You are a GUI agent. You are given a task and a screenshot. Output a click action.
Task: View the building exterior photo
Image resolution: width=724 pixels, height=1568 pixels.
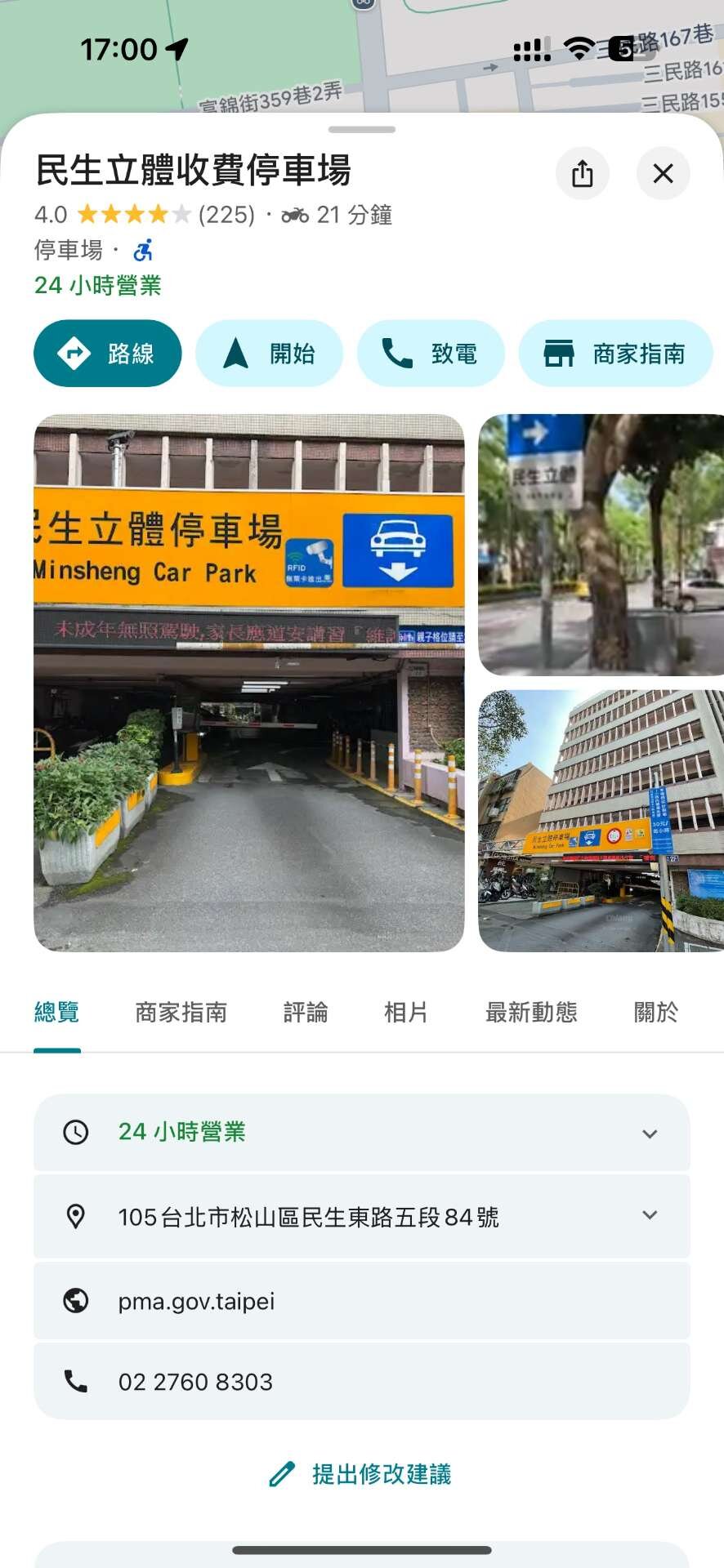[601, 821]
